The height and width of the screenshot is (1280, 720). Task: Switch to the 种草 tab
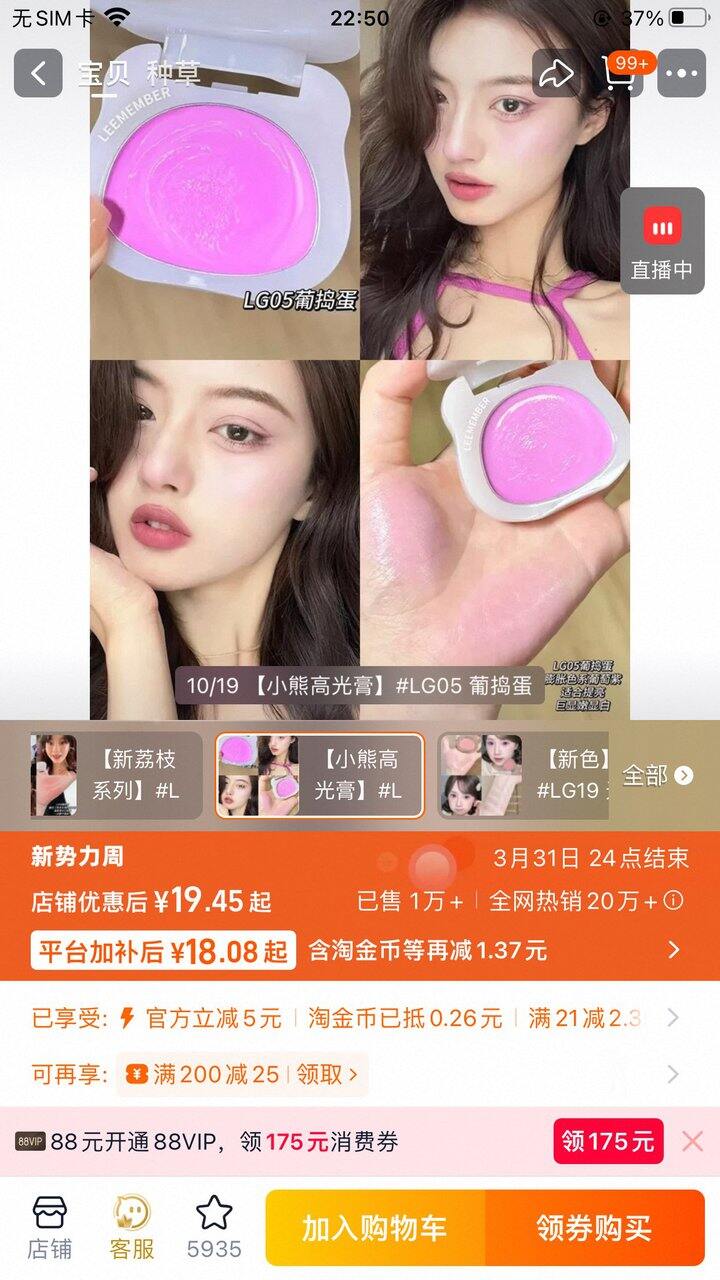click(x=173, y=73)
